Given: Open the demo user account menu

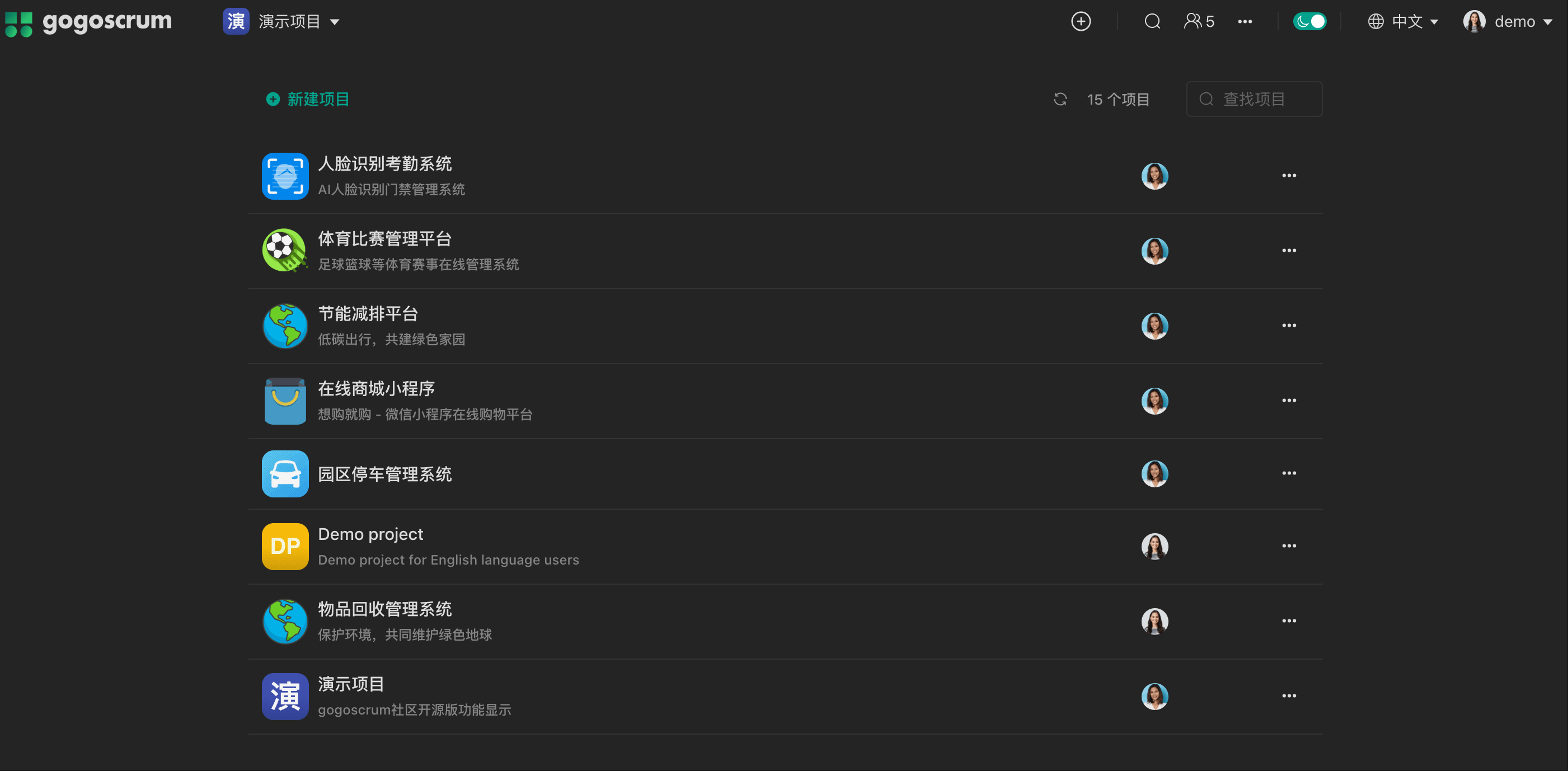Looking at the screenshot, I should coord(1507,22).
